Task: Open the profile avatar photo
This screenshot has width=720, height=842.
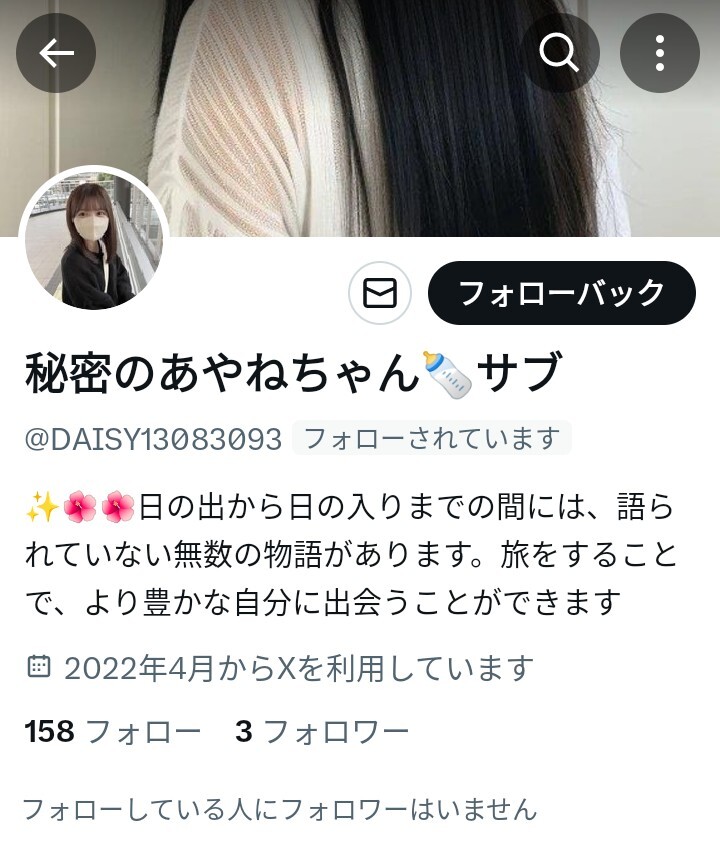Action: 93,240
